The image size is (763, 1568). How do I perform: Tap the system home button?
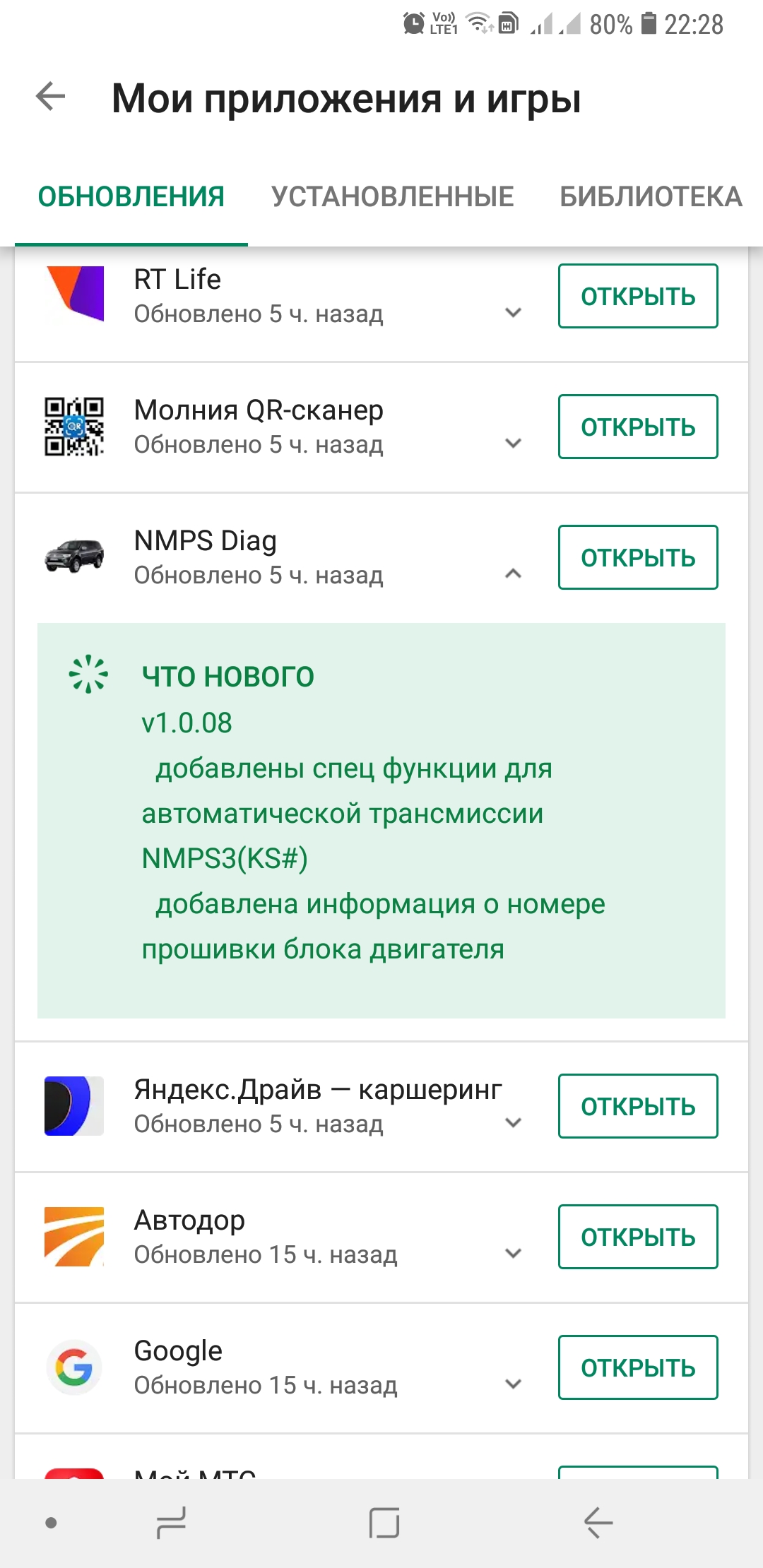(x=384, y=1523)
